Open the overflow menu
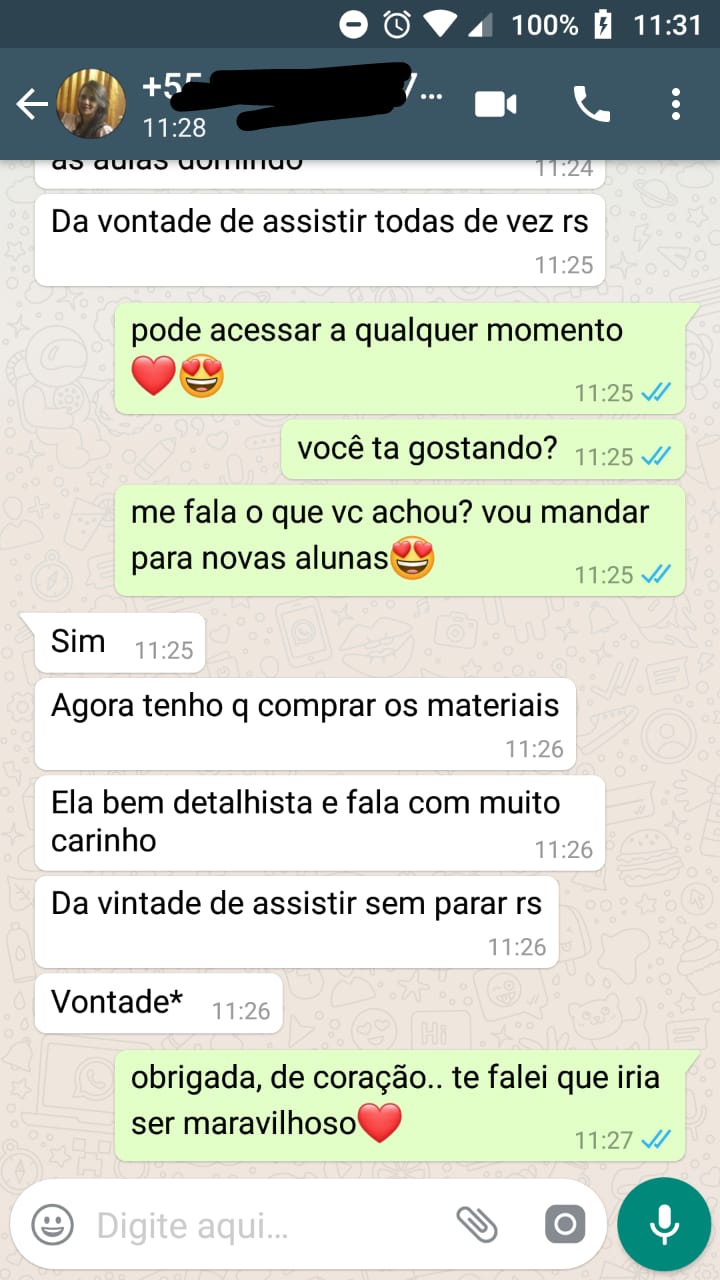Screen dimensions: 720x1280 [676, 104]
